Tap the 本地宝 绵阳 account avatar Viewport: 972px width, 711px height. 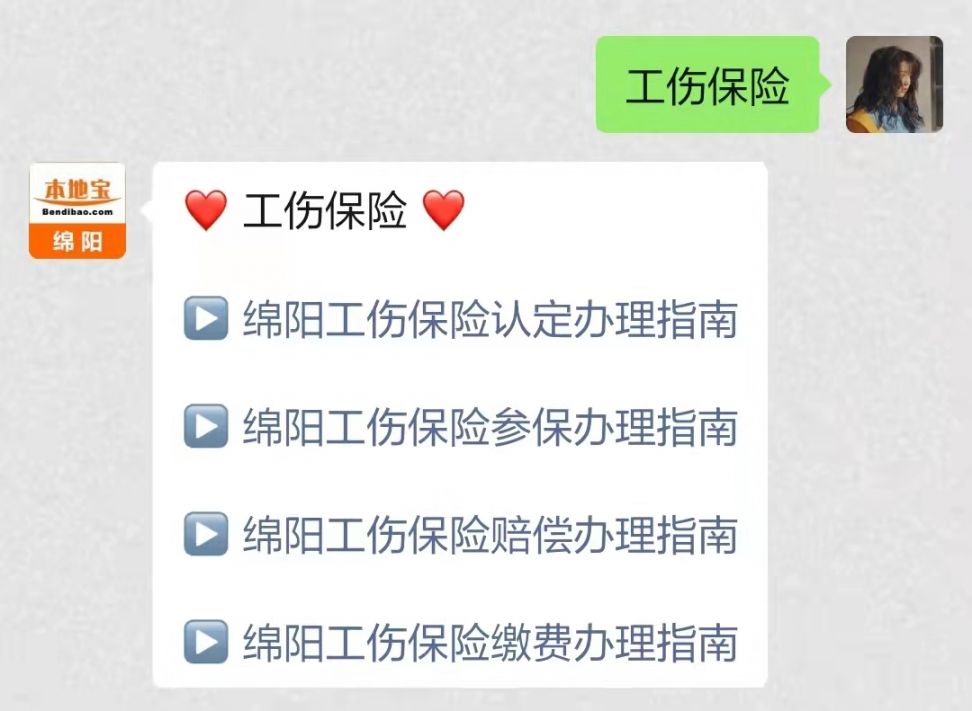(77, 211)
